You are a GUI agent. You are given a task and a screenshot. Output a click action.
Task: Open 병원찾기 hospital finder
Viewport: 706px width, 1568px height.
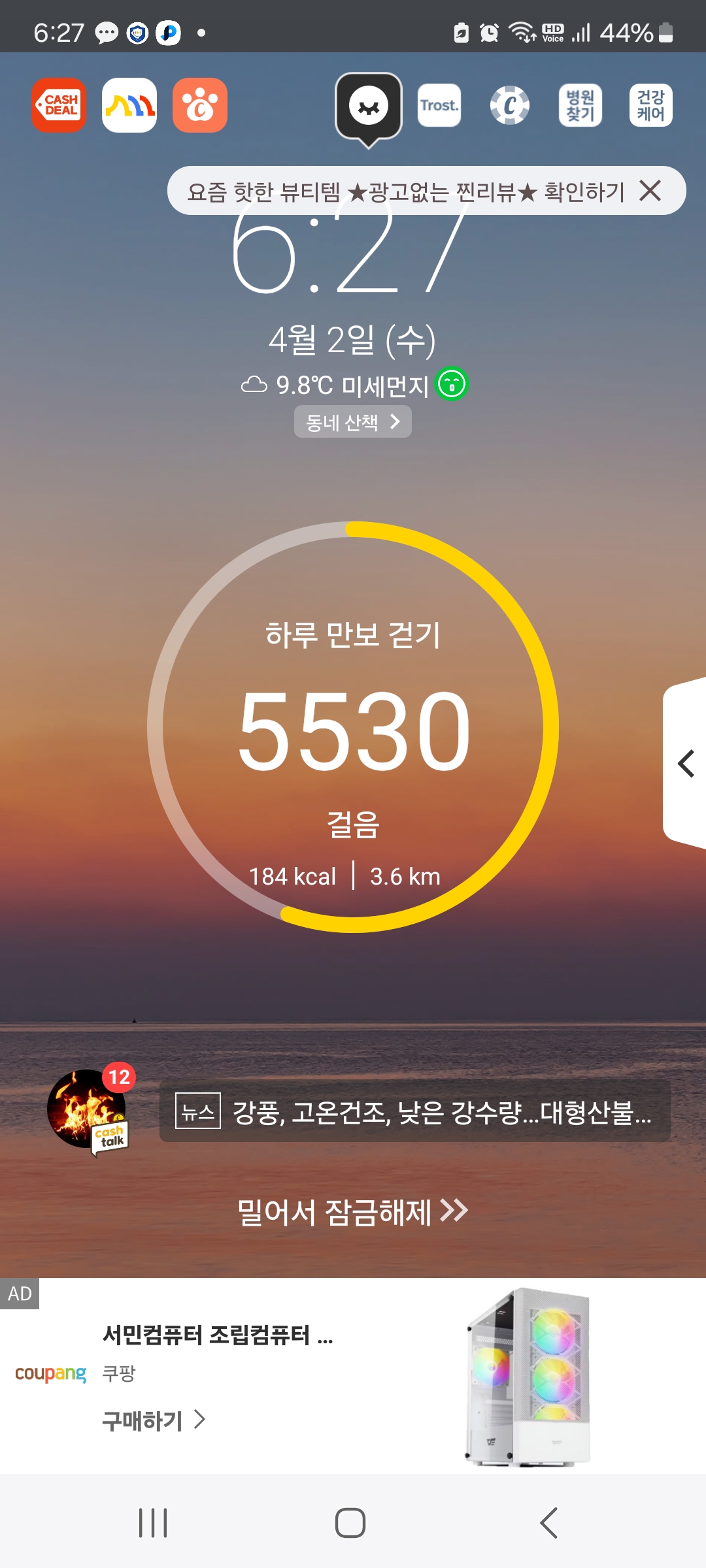(580, 105)
